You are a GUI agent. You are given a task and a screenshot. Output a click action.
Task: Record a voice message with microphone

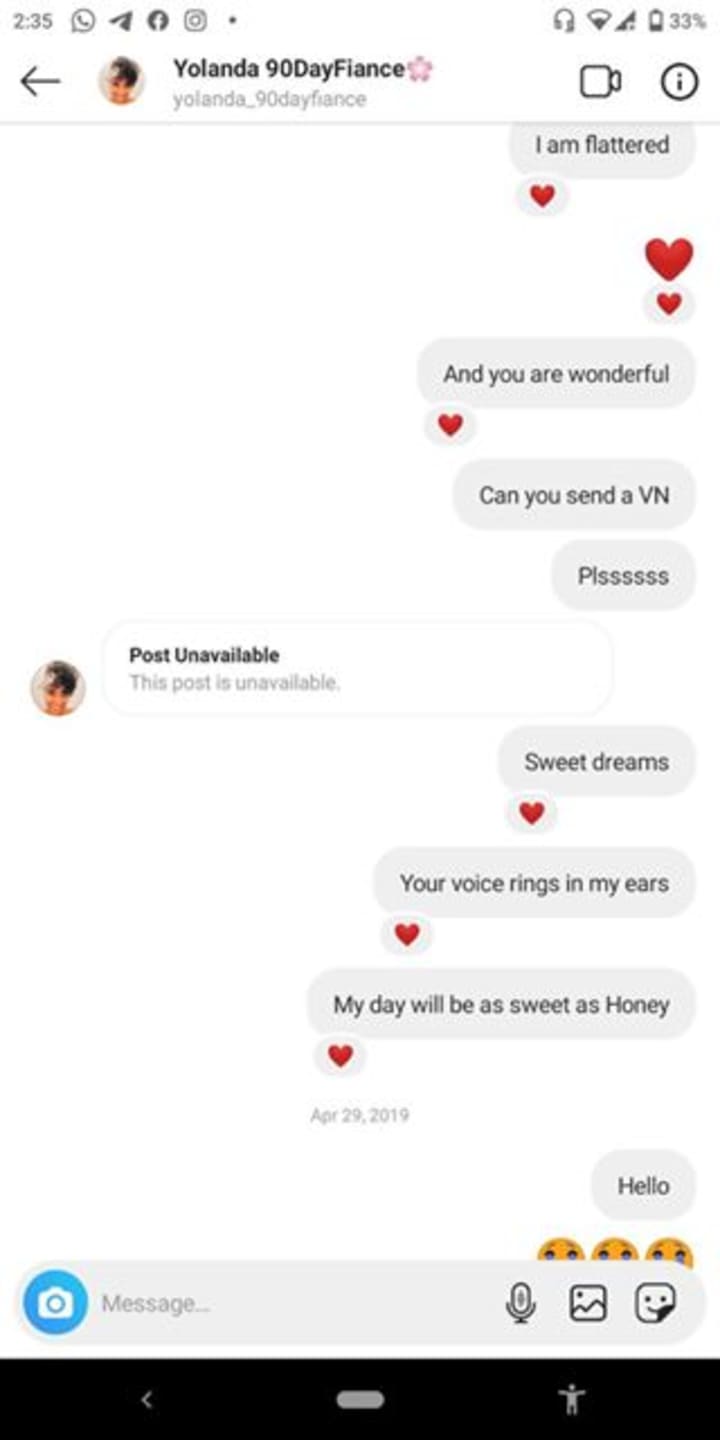[520, 1302]
